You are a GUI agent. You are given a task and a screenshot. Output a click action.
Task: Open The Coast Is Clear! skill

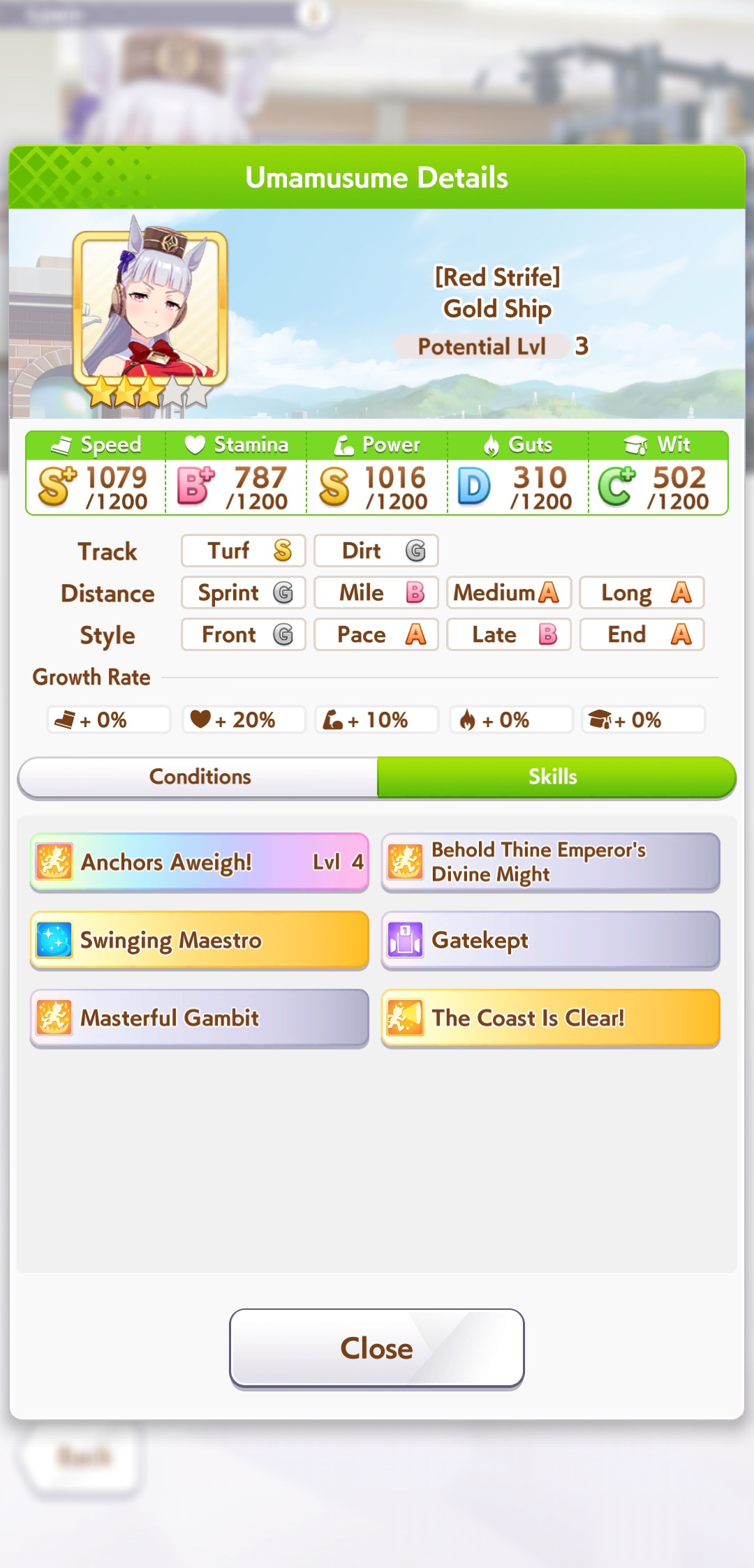(551, 1018)
